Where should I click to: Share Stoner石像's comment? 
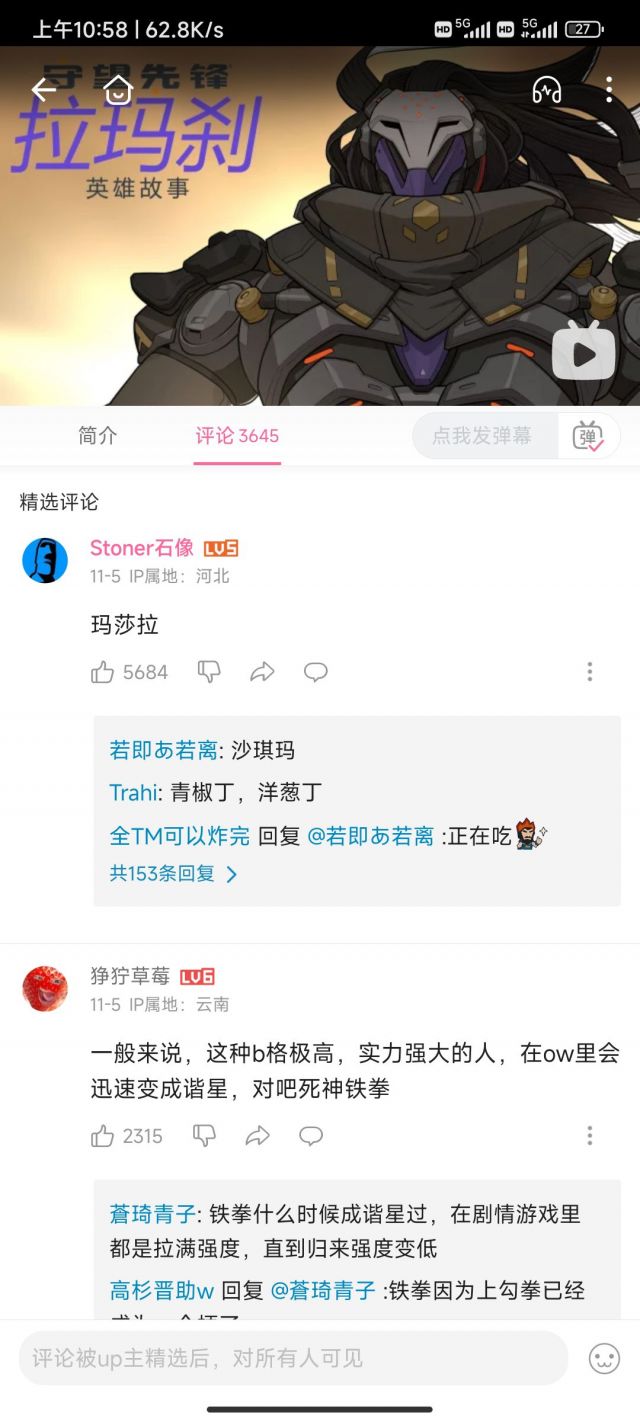pos(262,672)
